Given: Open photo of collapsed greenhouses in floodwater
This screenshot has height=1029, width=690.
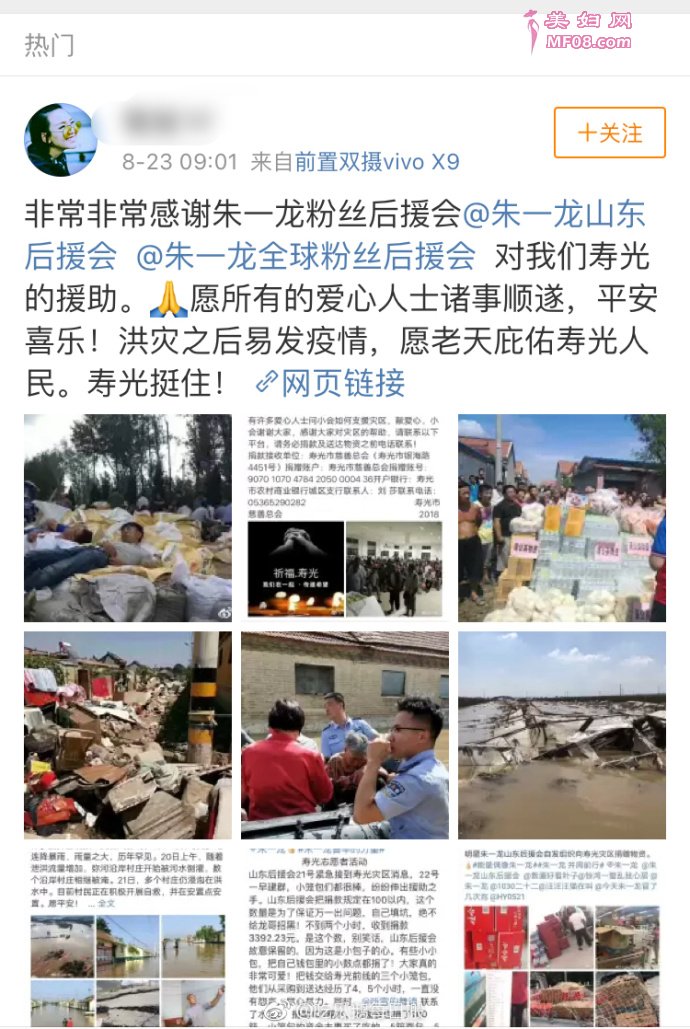Looking at the screenshot, I should 561,735.
